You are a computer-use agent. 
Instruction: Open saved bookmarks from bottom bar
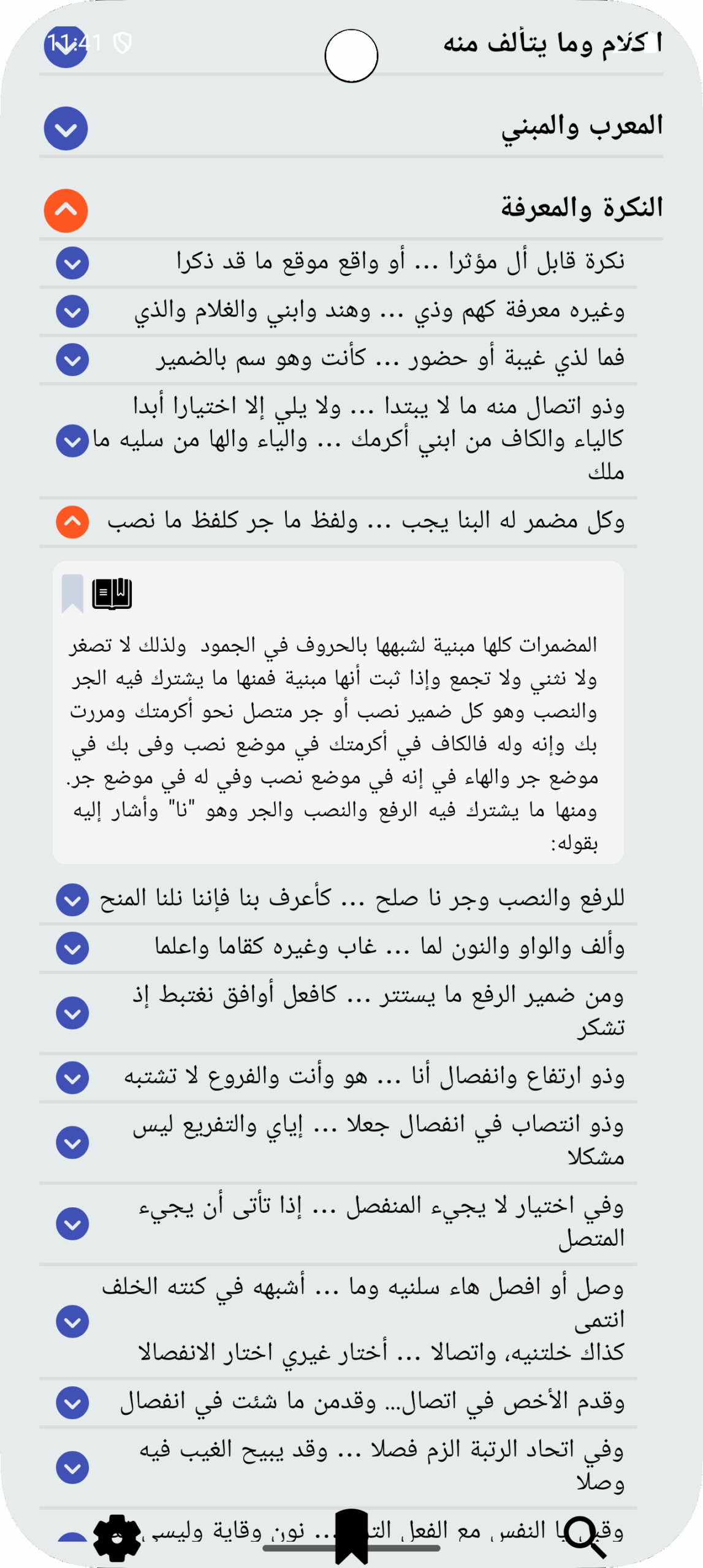click(351, 1537)
